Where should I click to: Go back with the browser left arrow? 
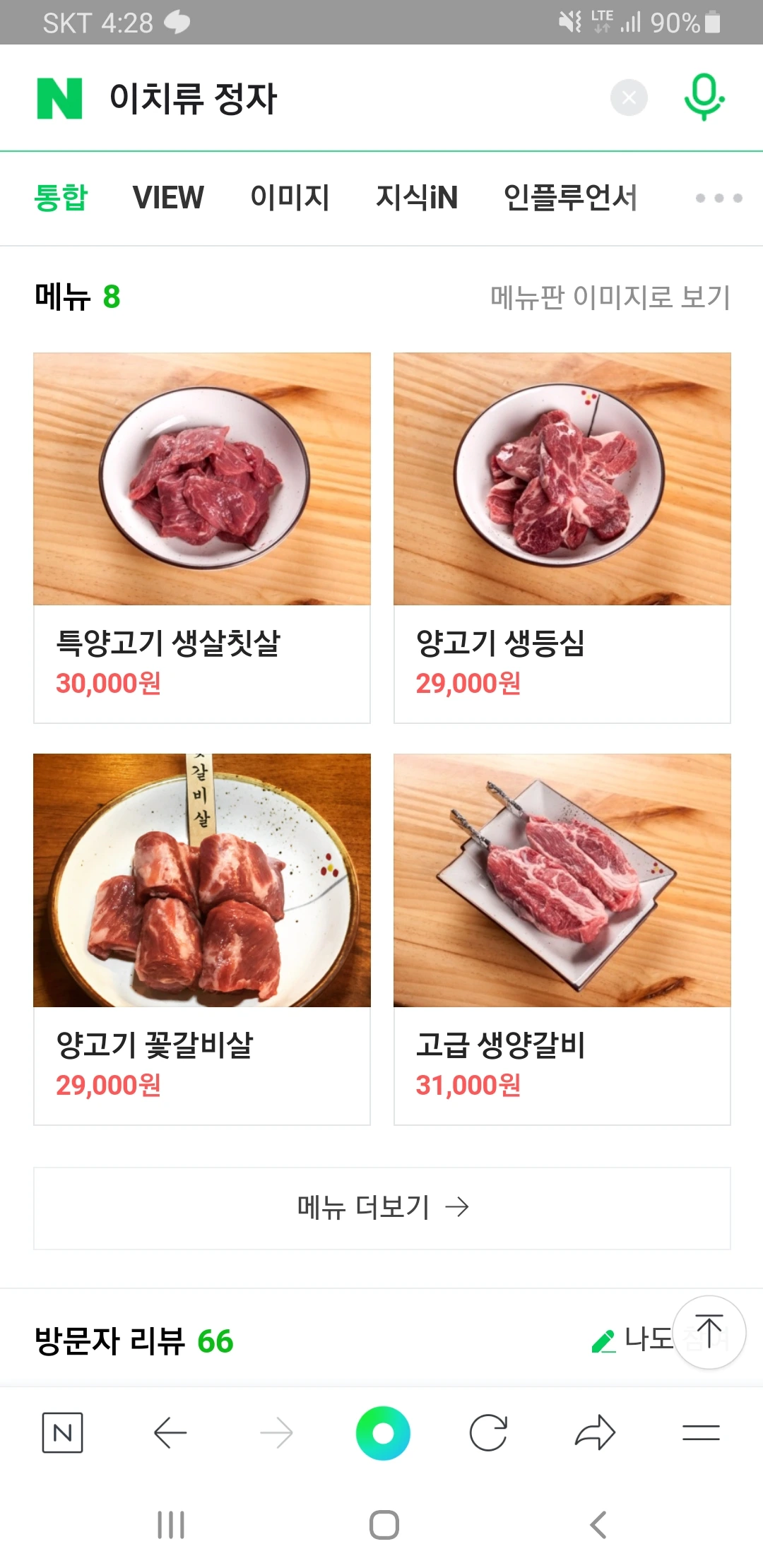pos(170,1432)
